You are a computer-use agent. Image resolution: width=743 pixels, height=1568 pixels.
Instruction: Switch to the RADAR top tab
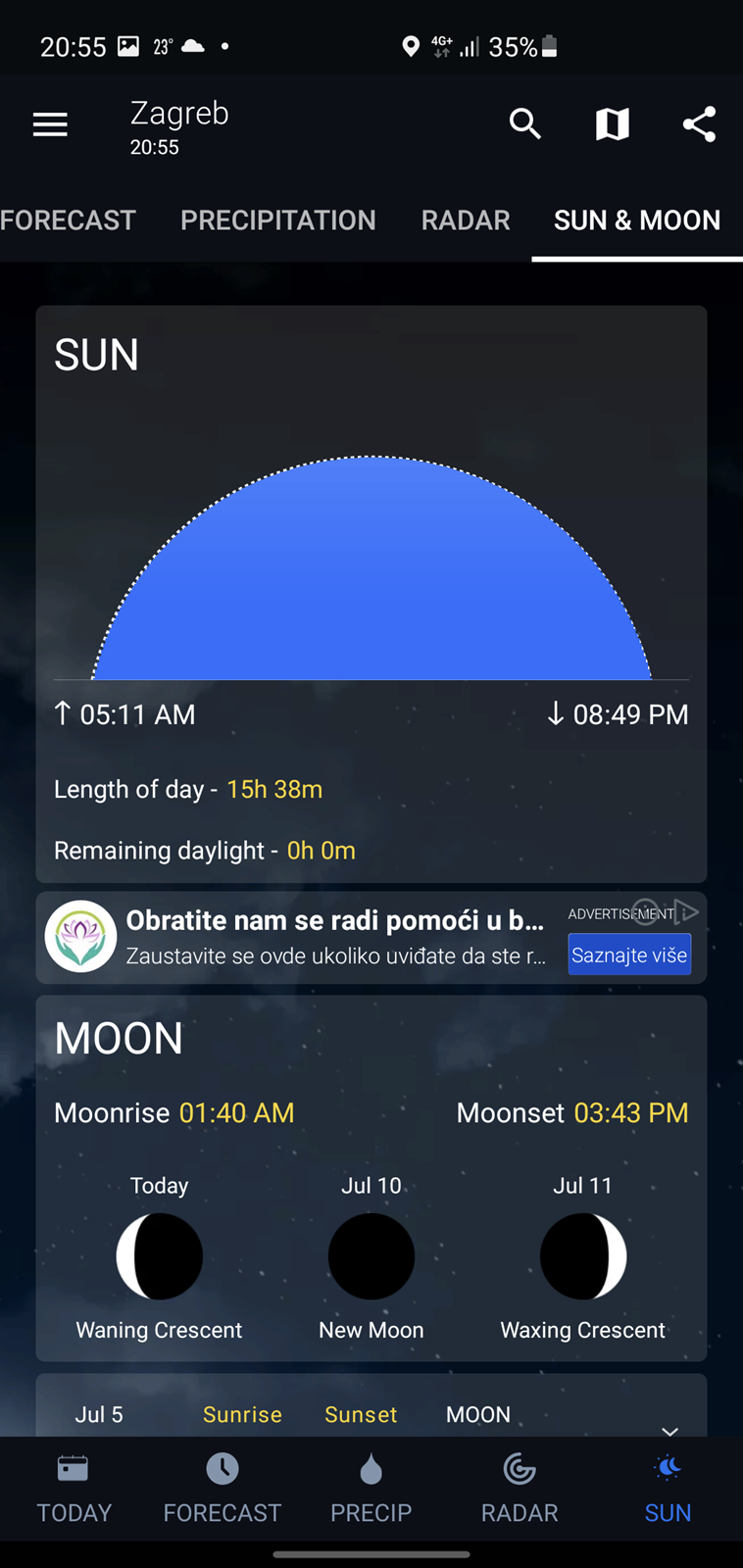(x=466, y=220)
